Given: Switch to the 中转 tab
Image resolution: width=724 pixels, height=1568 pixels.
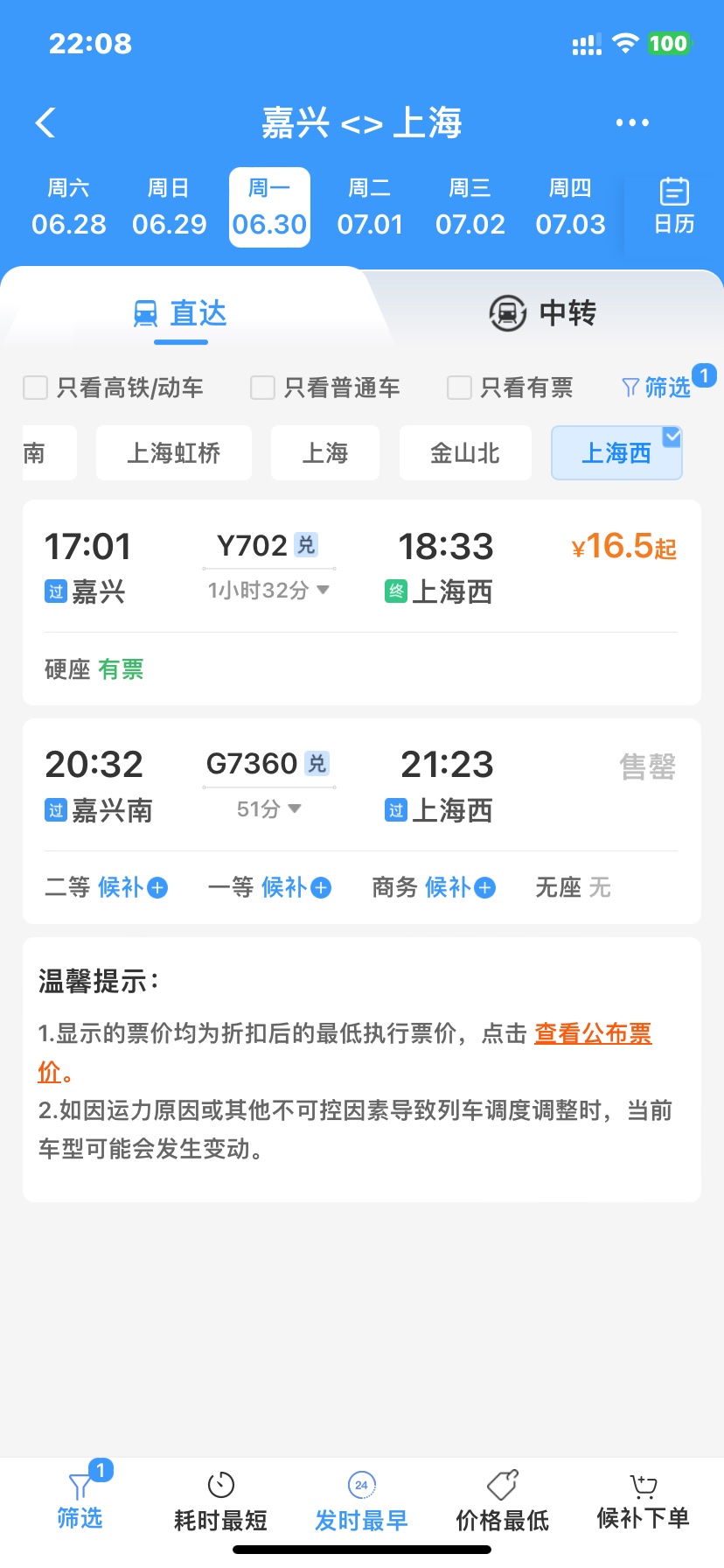Looking at the screenshot, I should (543, 312).
